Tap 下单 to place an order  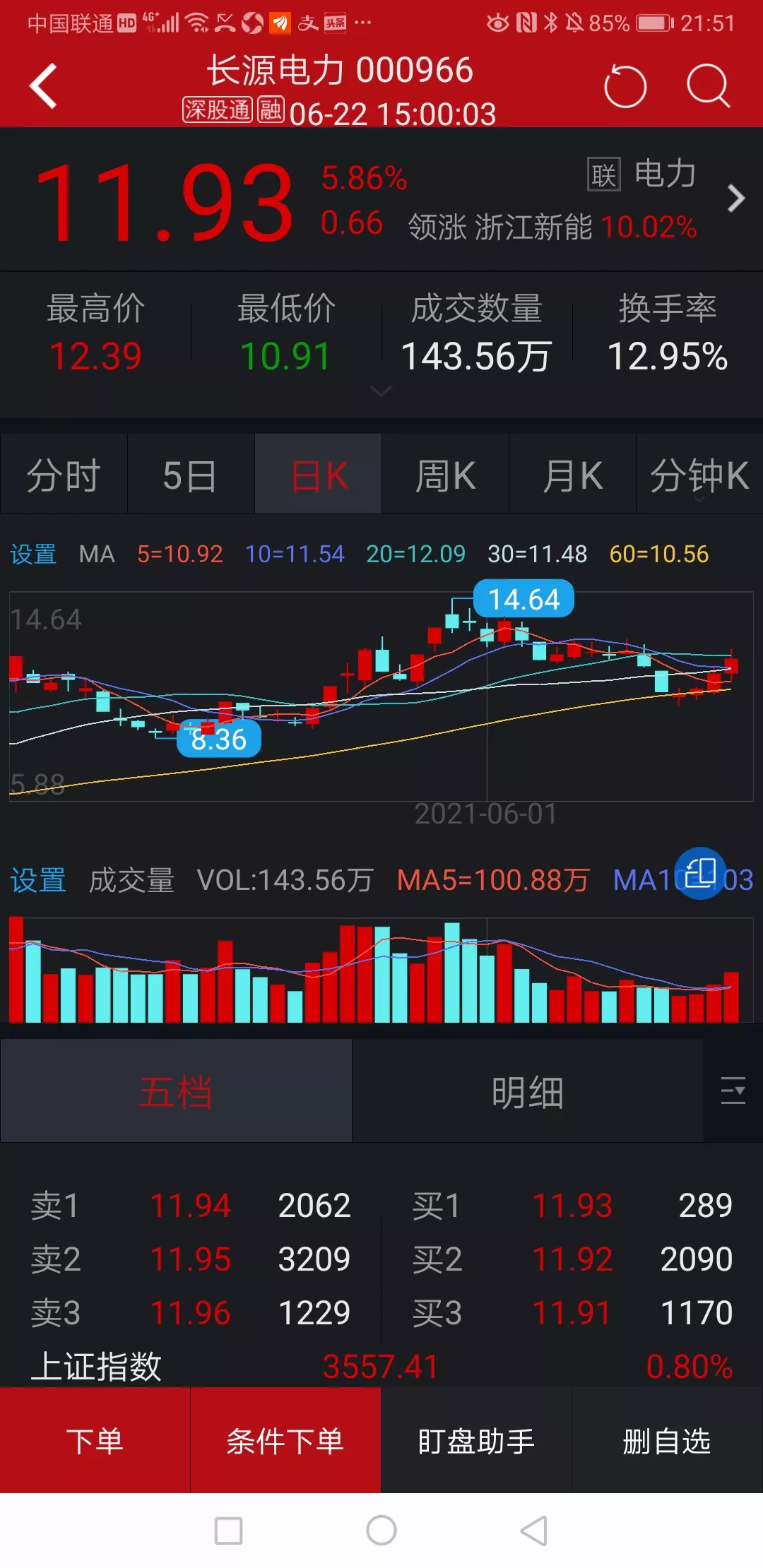[95, 1441]
